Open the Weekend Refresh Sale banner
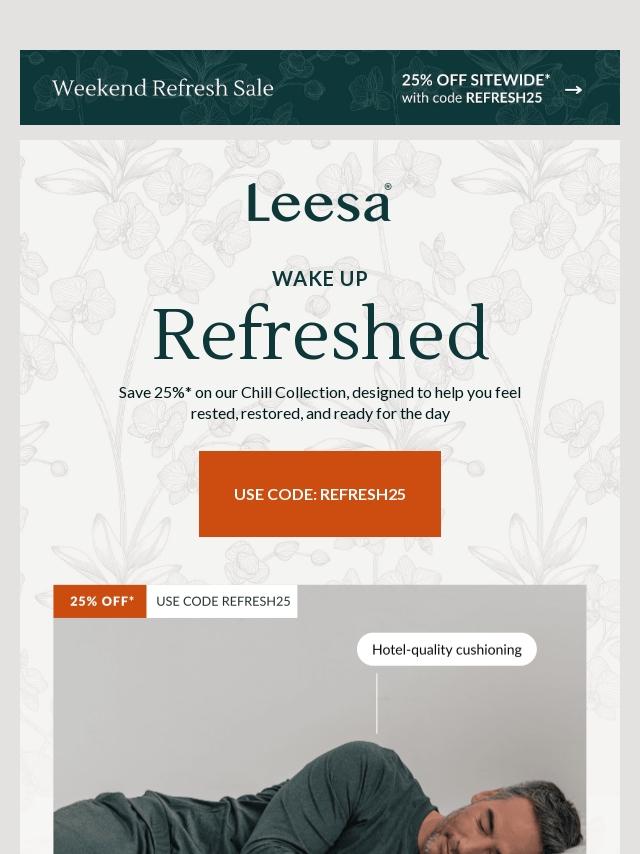 pos(320,88)
